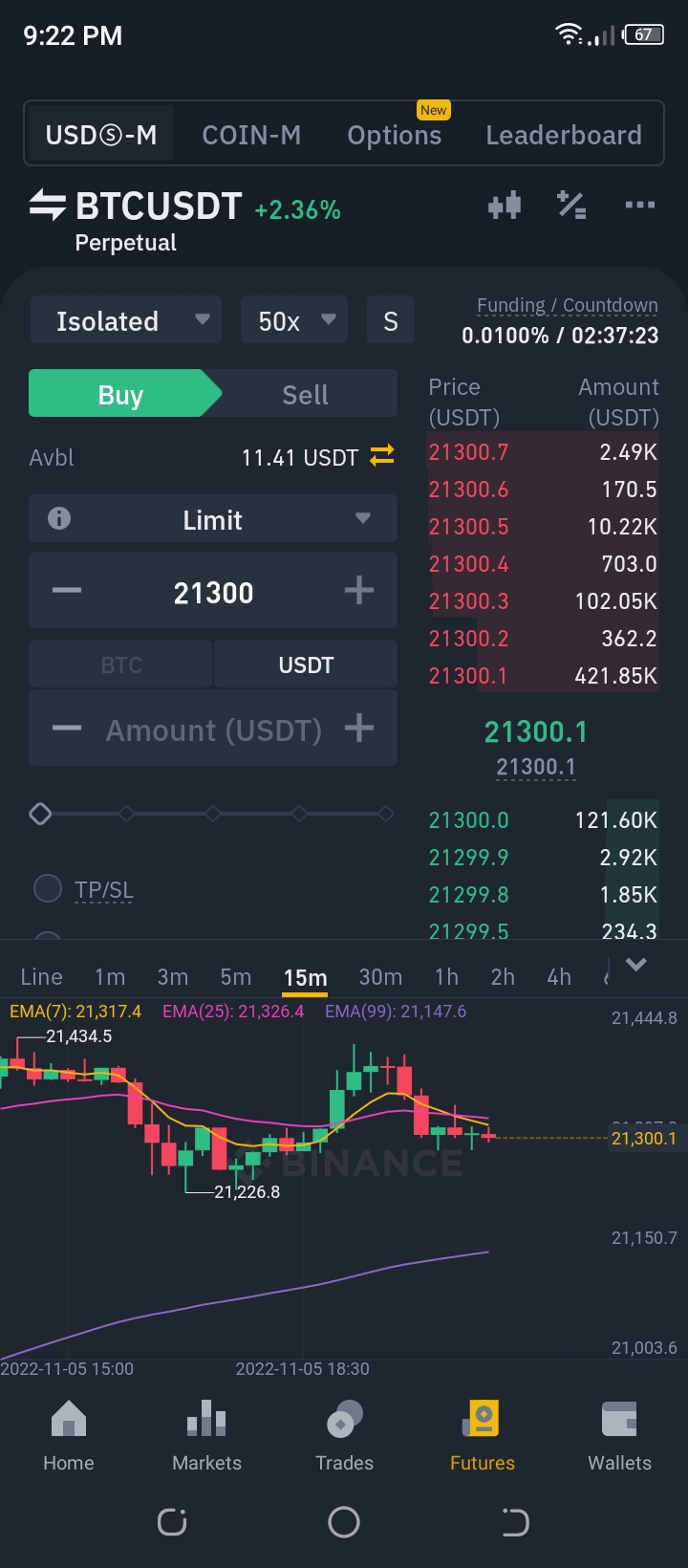Switch chart to the 5m interval

236,976
